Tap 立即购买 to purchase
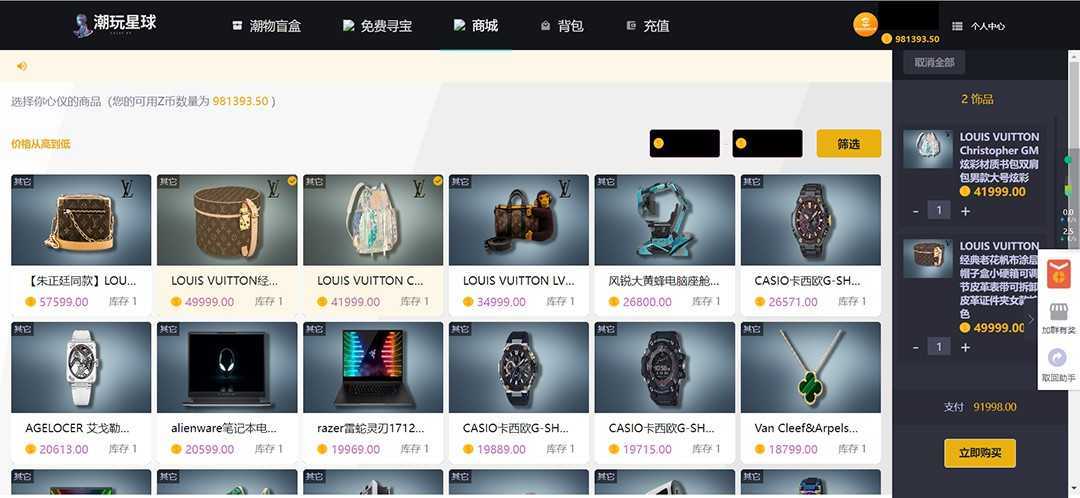This screenshot has height=498, width=1080. coord(979,453)
